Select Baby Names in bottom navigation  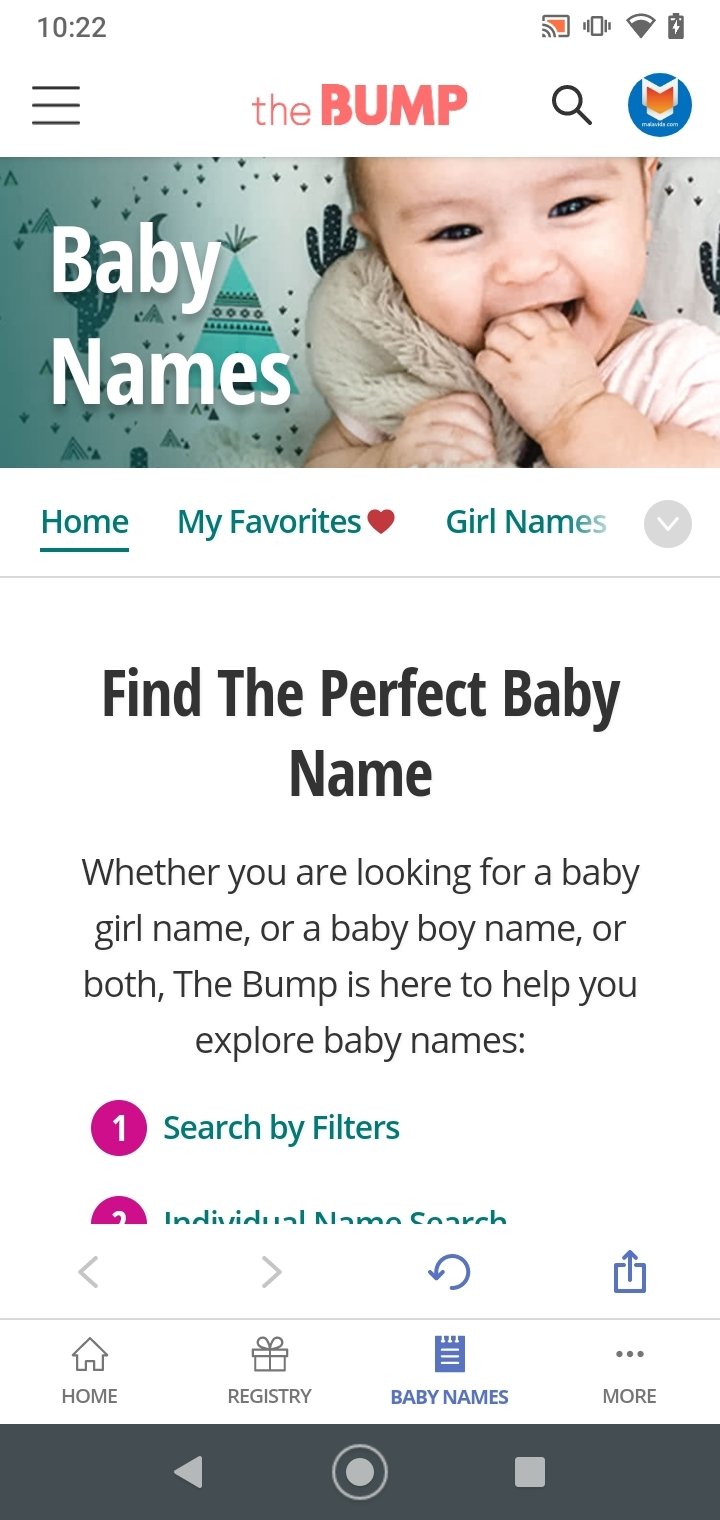450,1371
